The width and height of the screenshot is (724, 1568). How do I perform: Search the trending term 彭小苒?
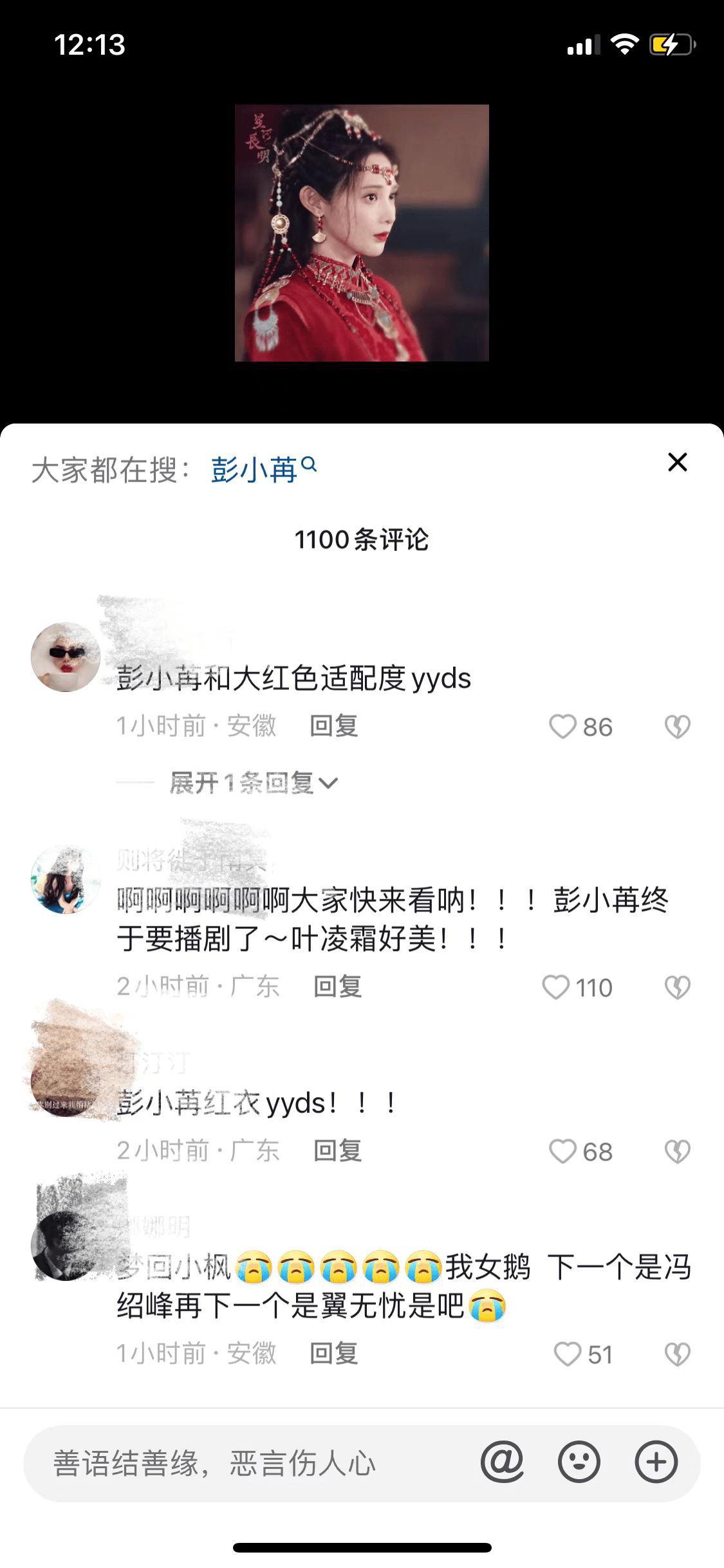(263, 469)
